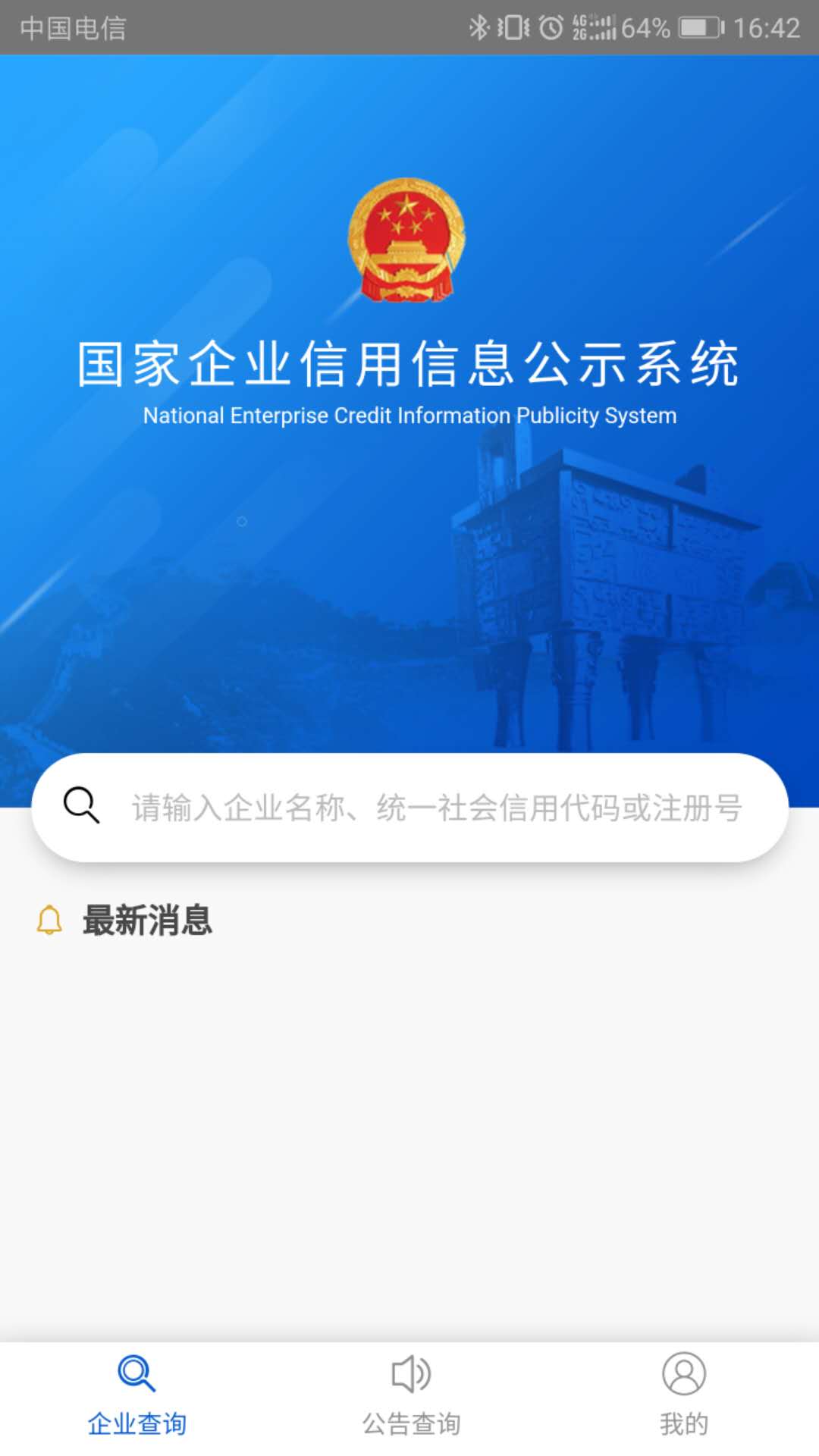Switch to the 公告查询 tab
The image size is (819, 1456).
411,1395
